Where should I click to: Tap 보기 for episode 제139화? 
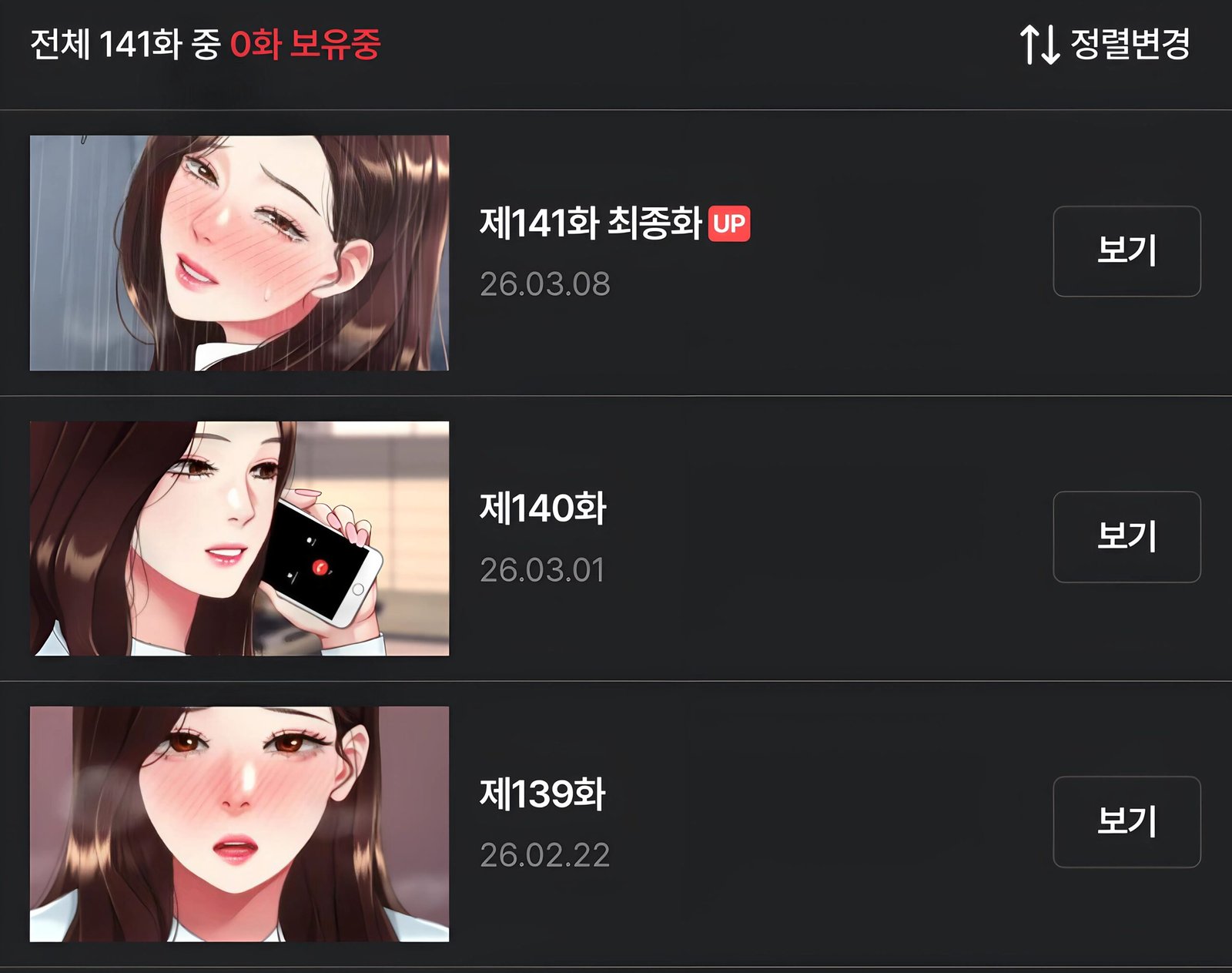1127,822
